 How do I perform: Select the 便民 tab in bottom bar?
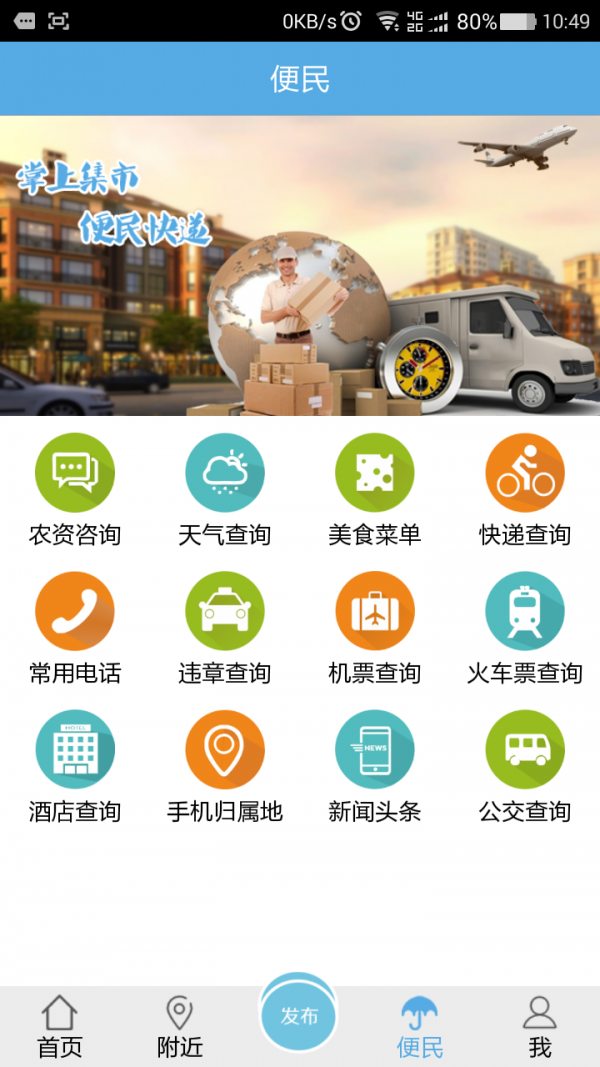tap(420, 1027)
